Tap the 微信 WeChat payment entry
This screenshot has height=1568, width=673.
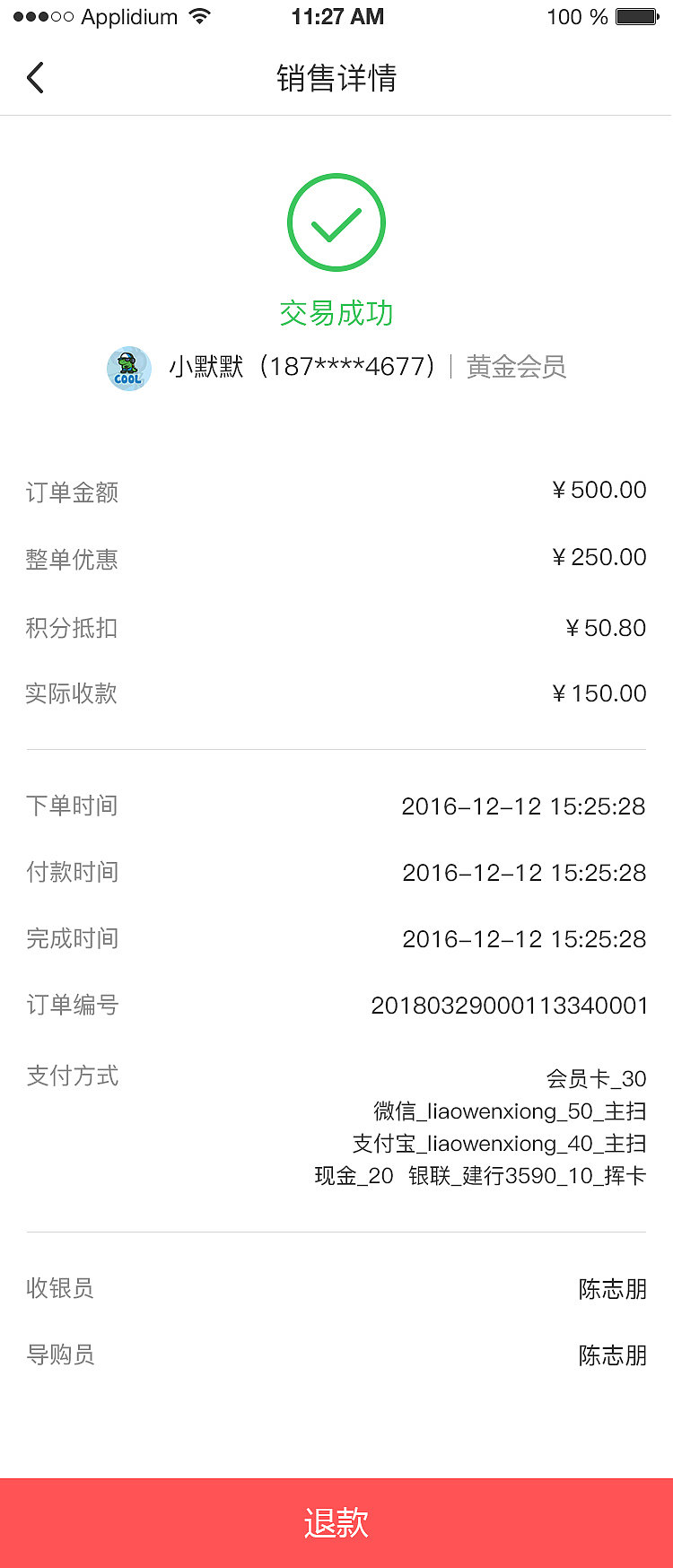click(509, 1111)
